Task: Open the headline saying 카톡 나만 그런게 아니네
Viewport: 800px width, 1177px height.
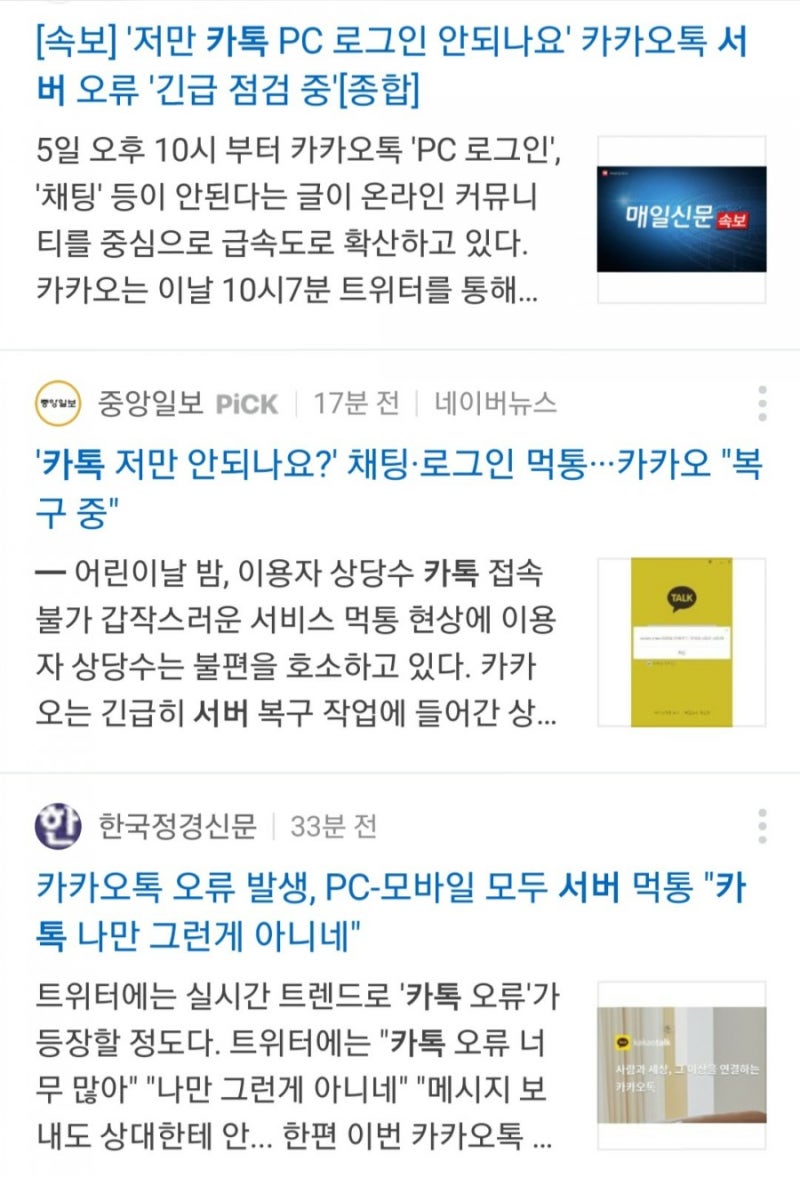Action: 390,908
